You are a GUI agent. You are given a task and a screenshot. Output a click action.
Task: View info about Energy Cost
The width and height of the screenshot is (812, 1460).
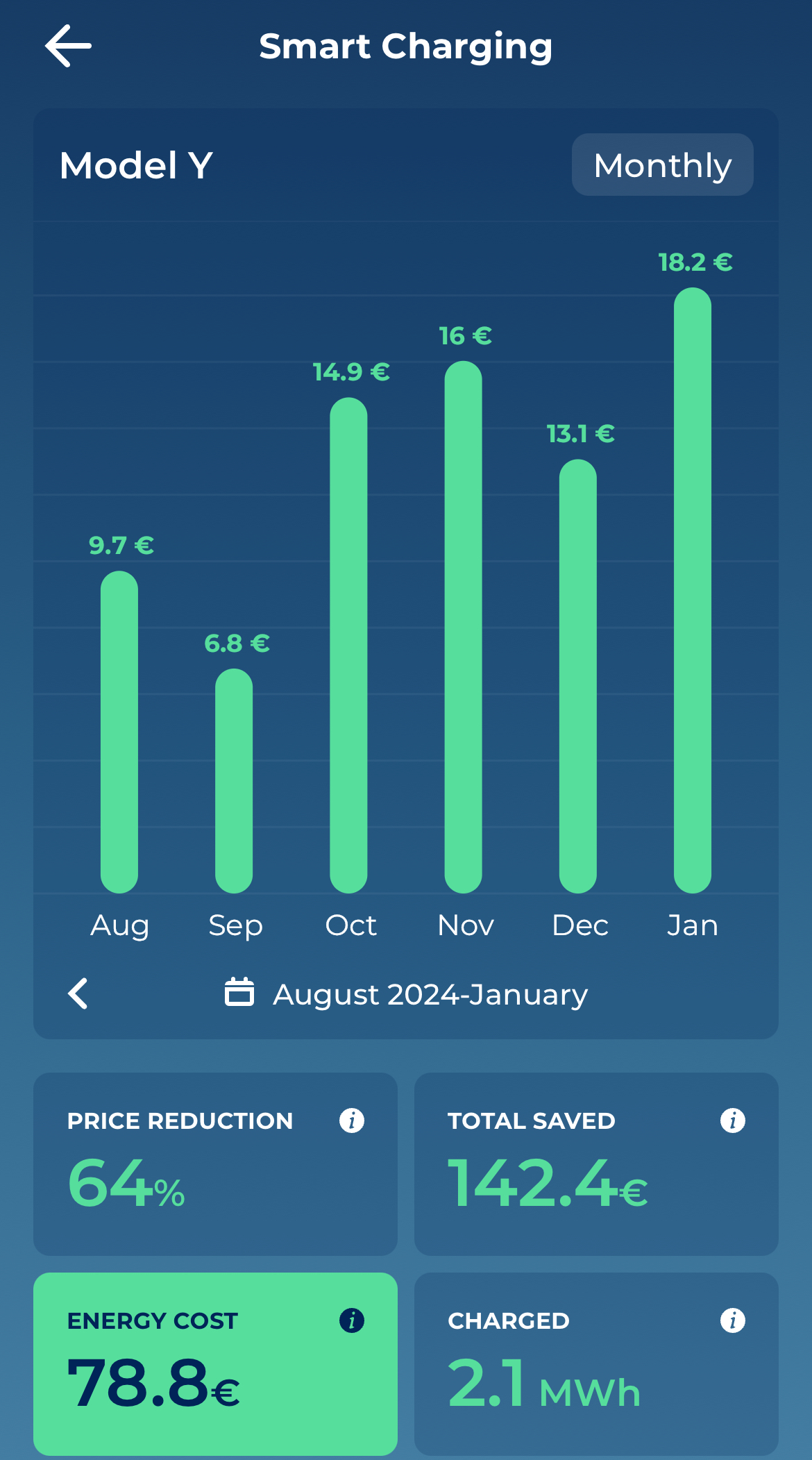[x=352, y=1320]
